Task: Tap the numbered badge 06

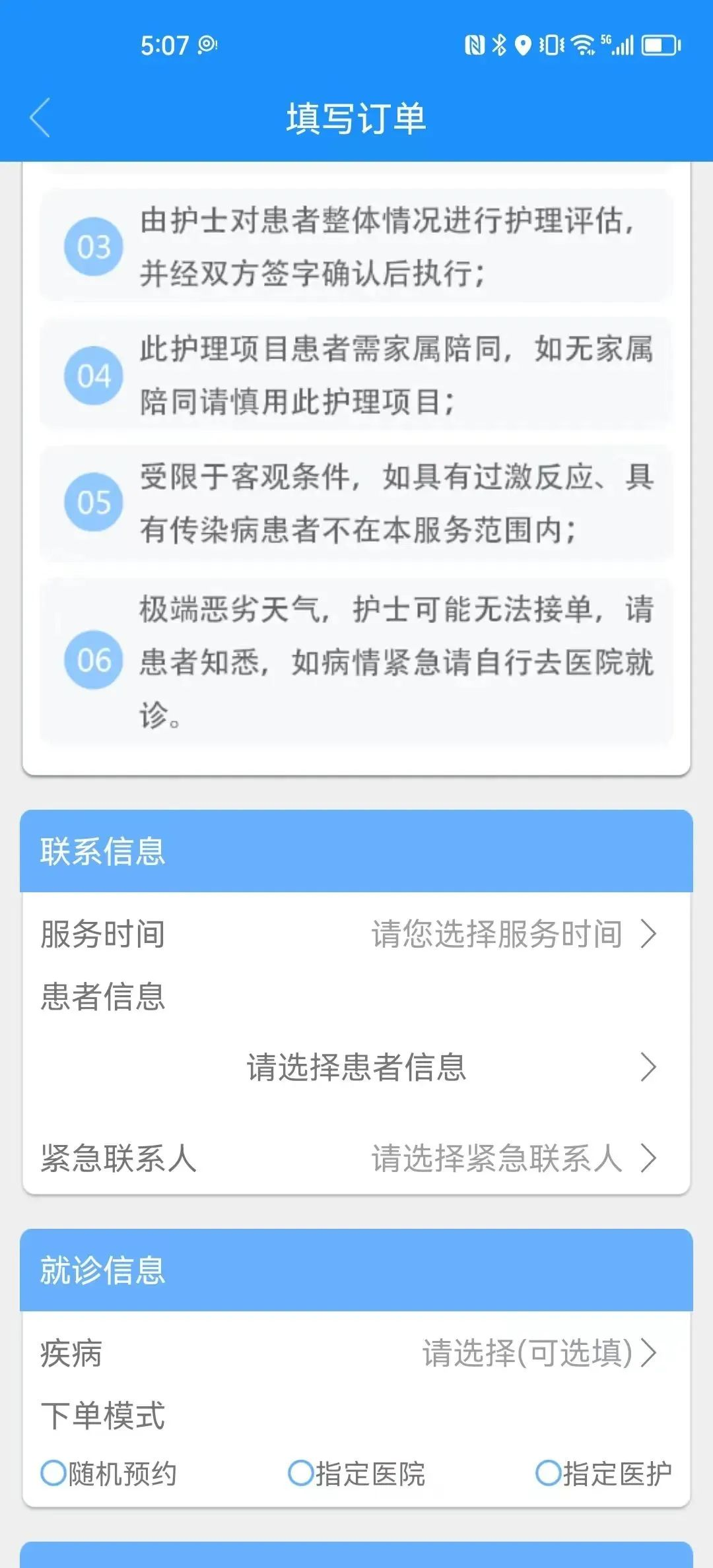Action: (93, 659)
